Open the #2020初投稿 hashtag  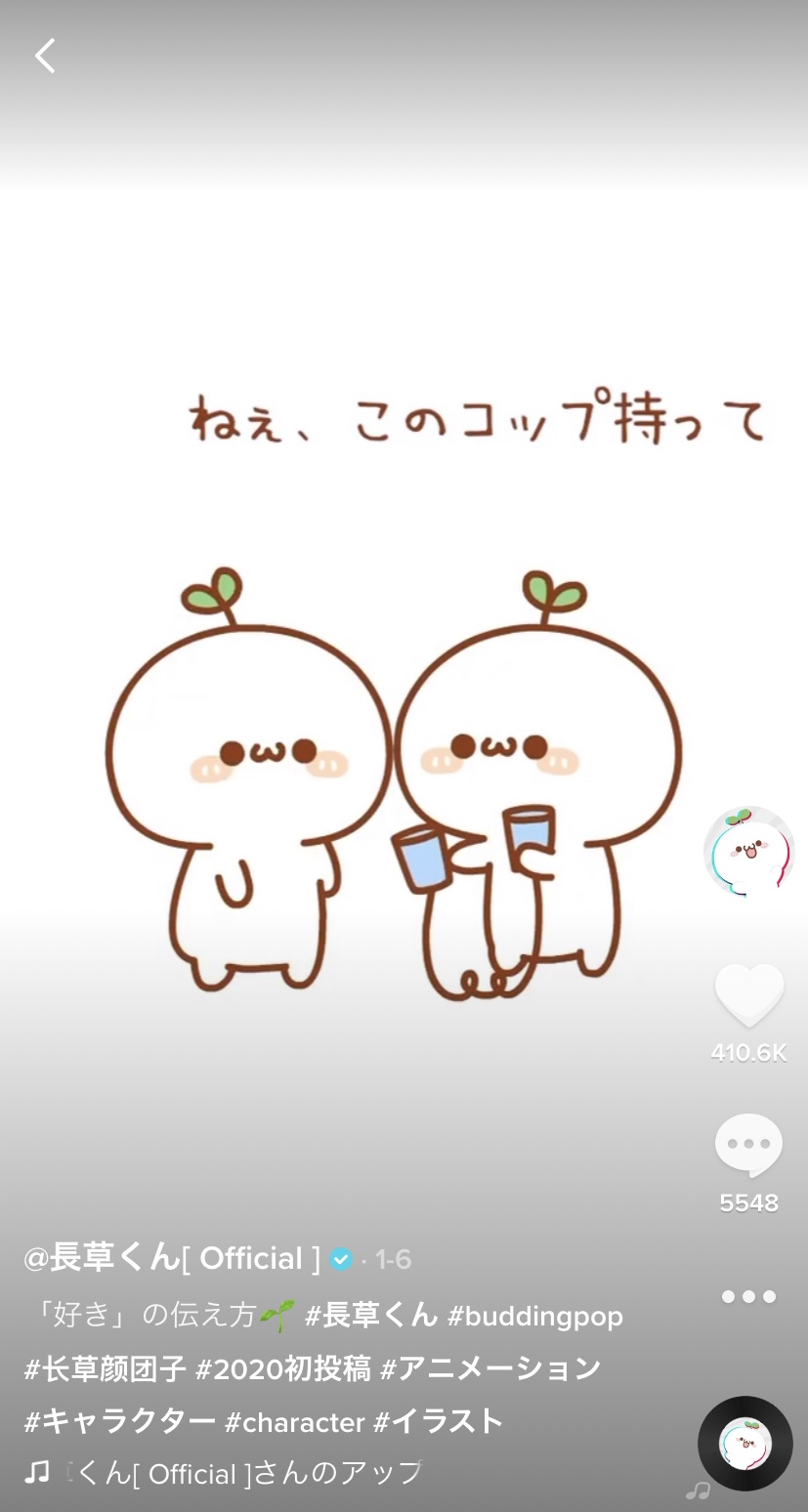(x=283, y=1368)
